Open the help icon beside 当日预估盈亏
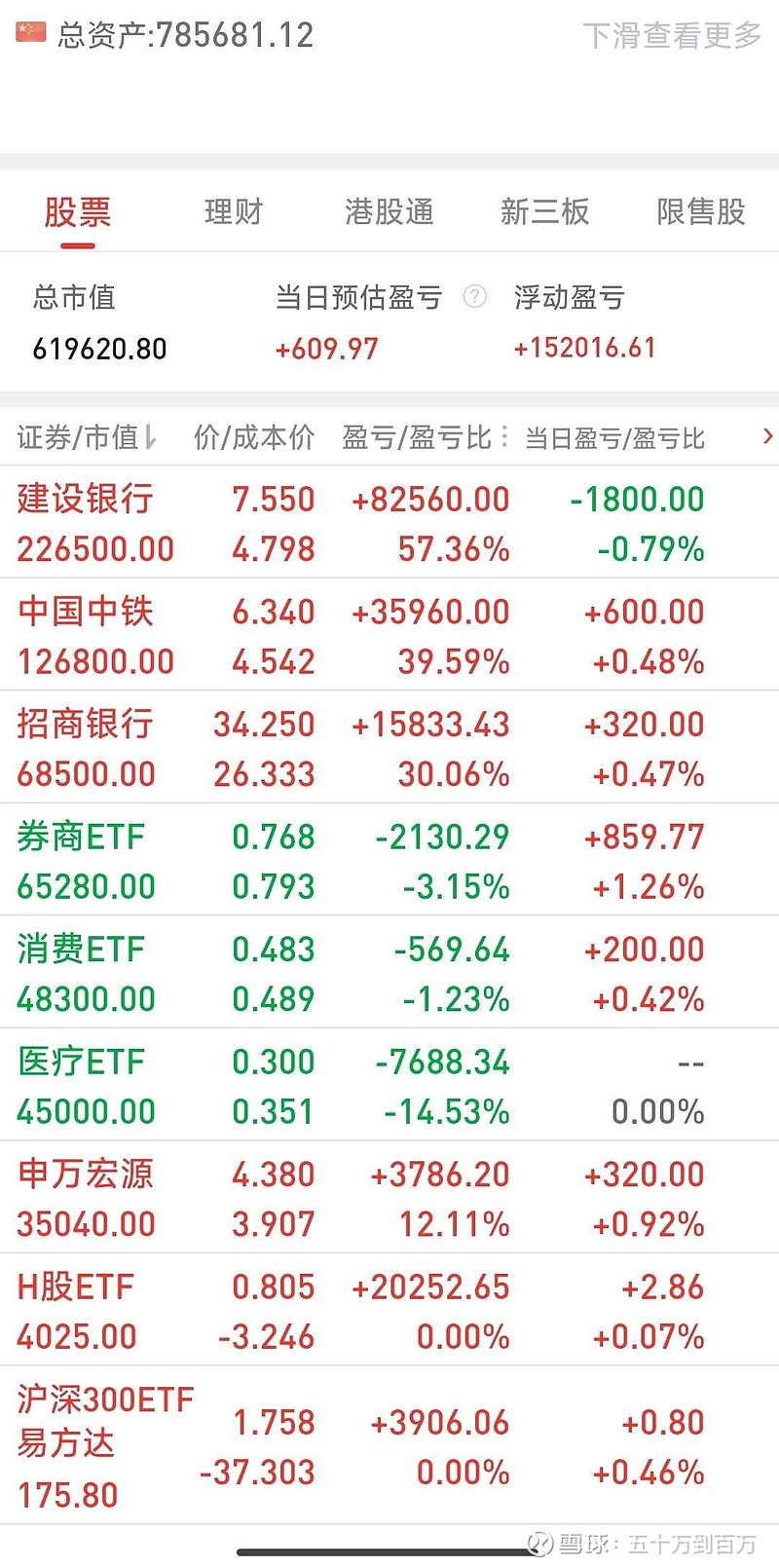Screen dimensions: 779x1568 point(474,296)
